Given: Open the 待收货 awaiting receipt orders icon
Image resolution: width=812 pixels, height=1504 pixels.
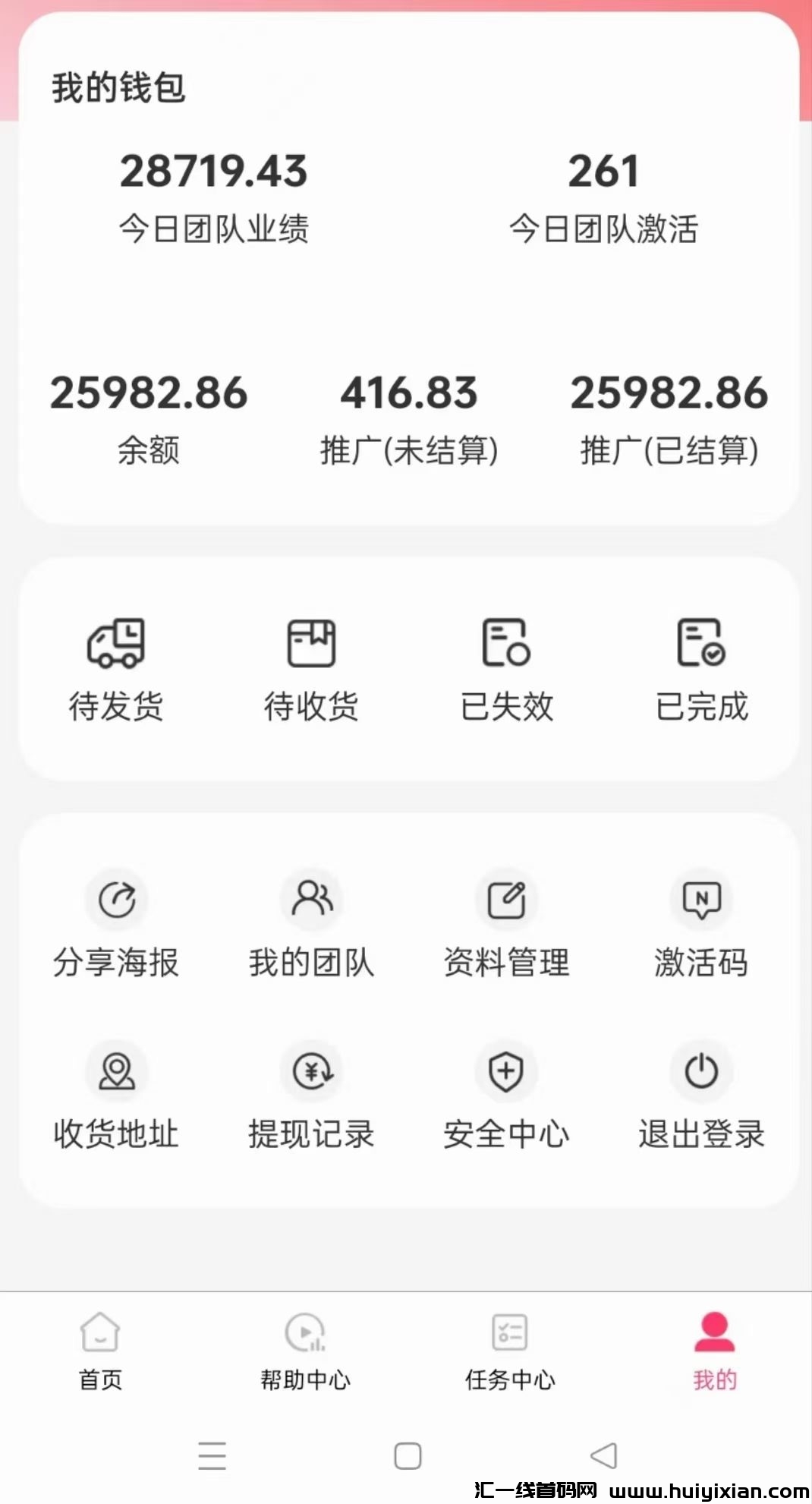Looking at the screenshot, I should coord(311,668).
